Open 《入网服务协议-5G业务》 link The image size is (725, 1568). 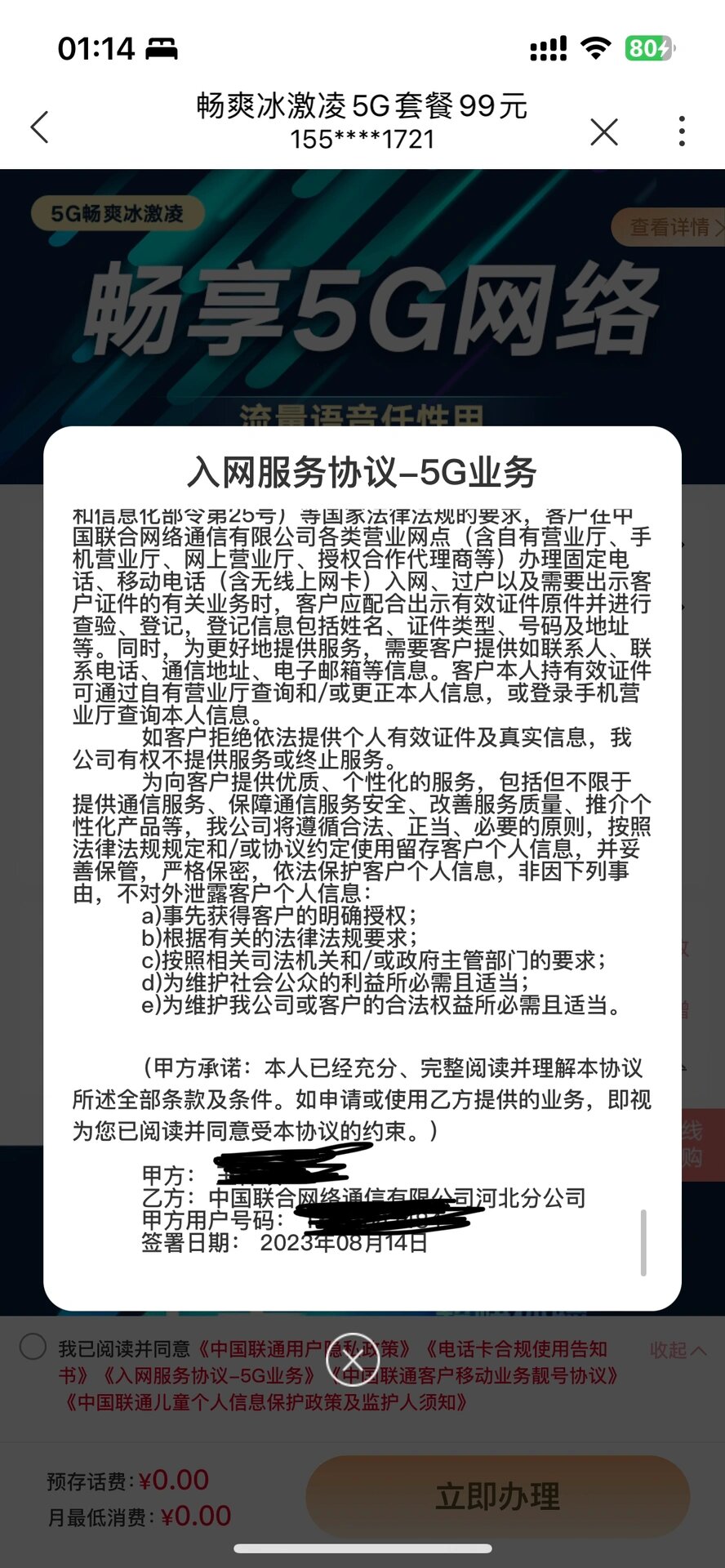(210, 1376)
